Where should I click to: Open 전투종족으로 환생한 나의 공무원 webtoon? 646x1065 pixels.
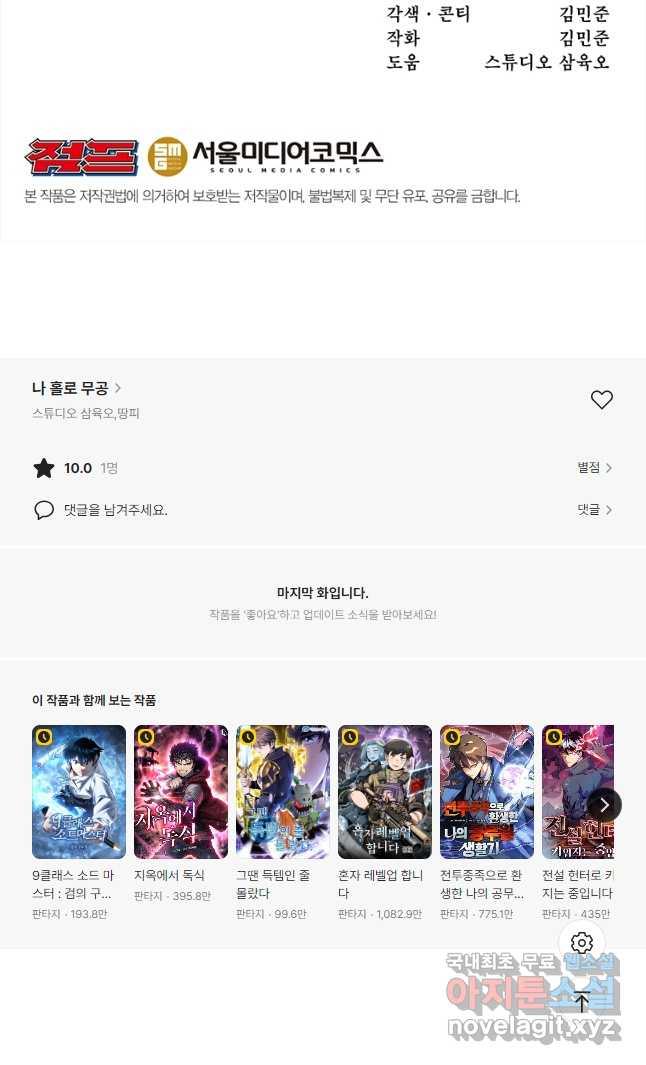pos(487,792)
